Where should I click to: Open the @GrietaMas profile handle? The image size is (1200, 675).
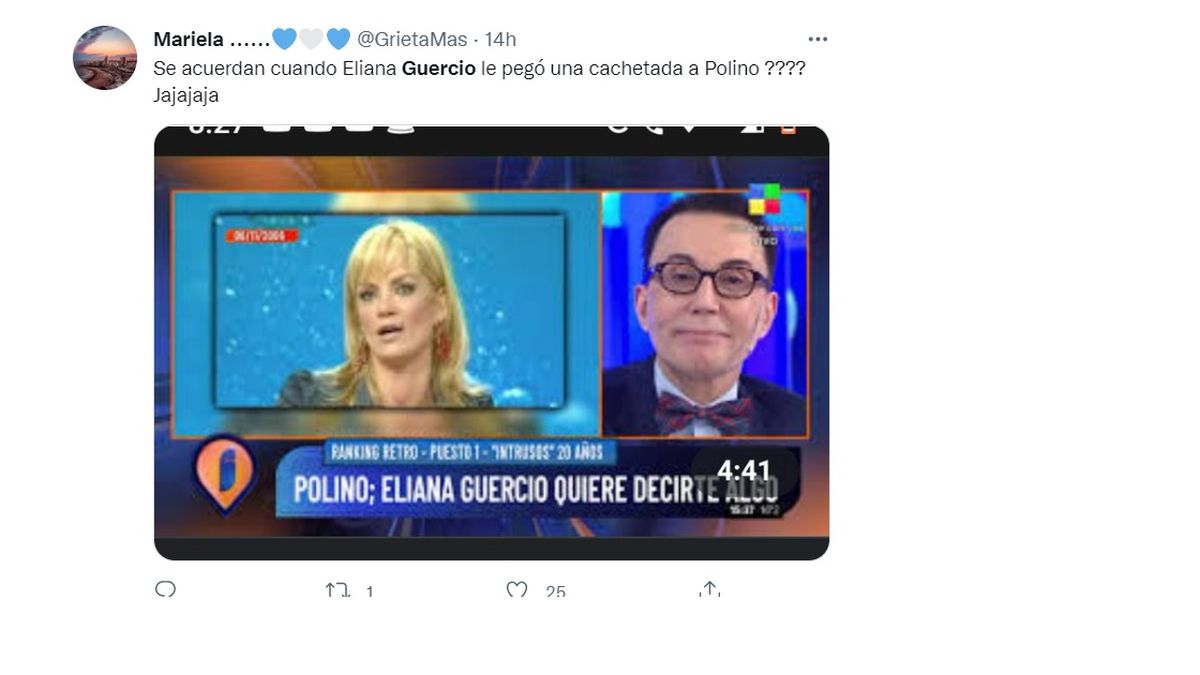tap(412, 39)
